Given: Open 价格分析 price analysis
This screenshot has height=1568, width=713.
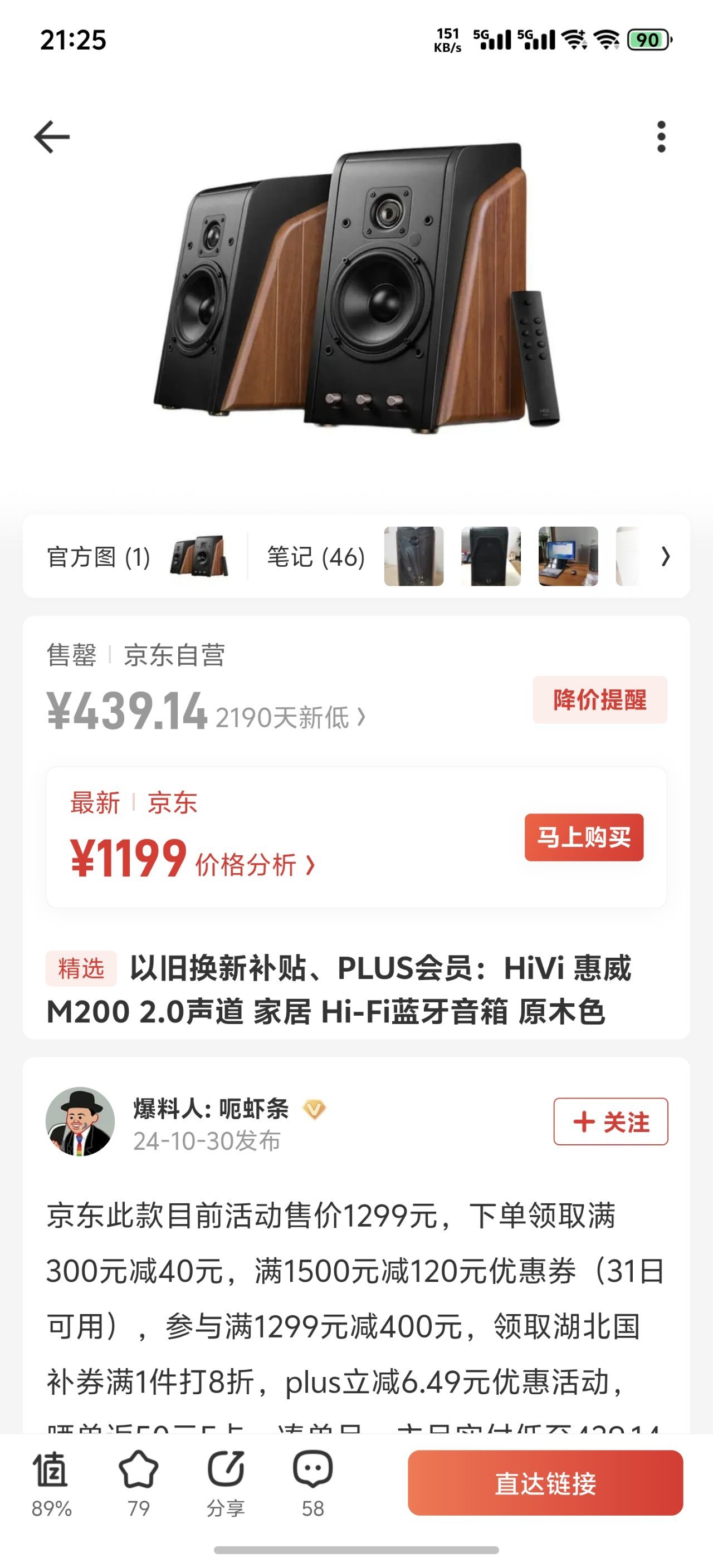Looking at the screenshot, I should pyautogui.click(x=255, y=864).
